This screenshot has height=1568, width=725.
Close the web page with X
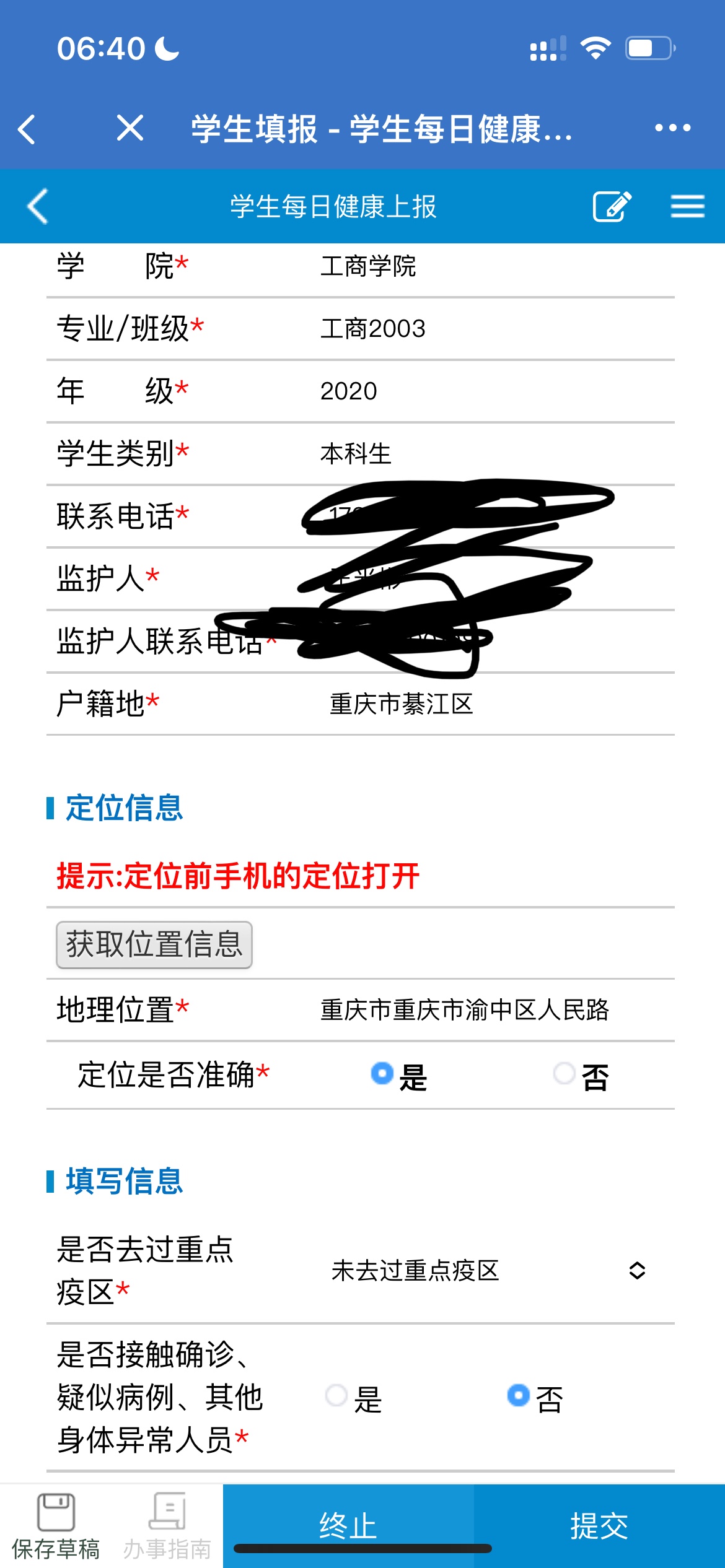click(130, 128)
